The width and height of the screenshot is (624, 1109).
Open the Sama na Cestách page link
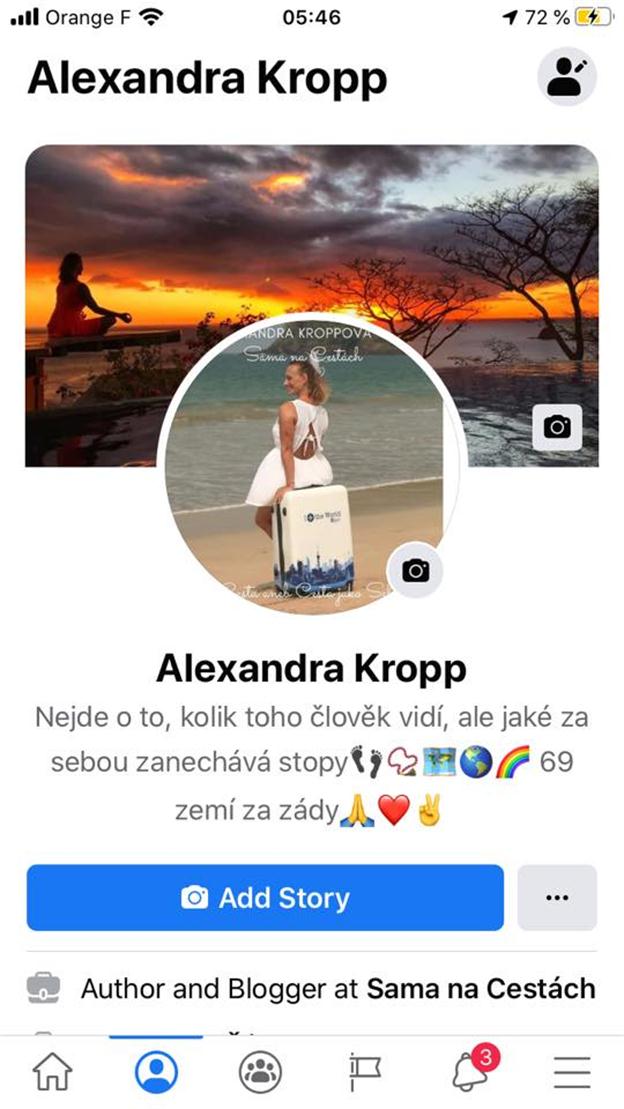click(481, 989)
